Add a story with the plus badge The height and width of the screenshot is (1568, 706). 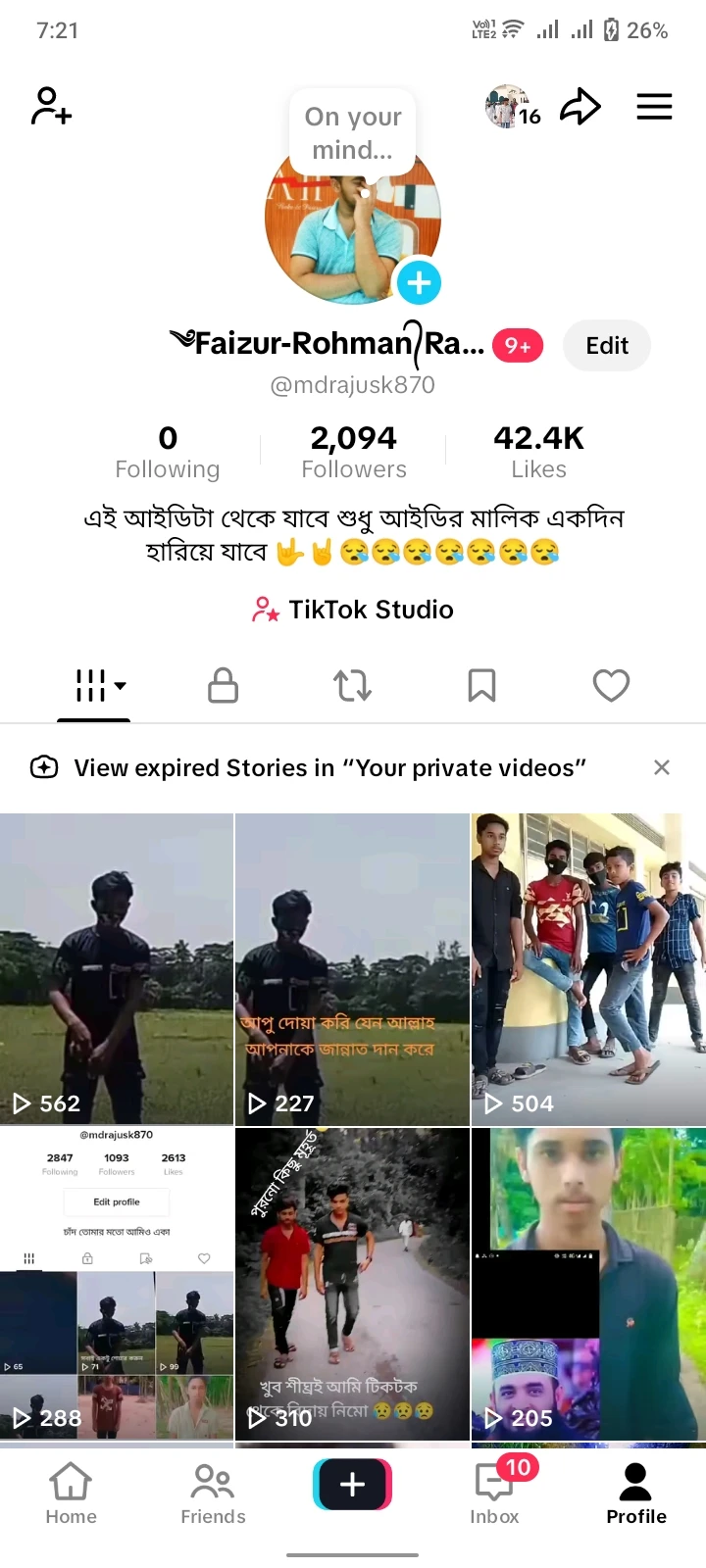(419, 283)
